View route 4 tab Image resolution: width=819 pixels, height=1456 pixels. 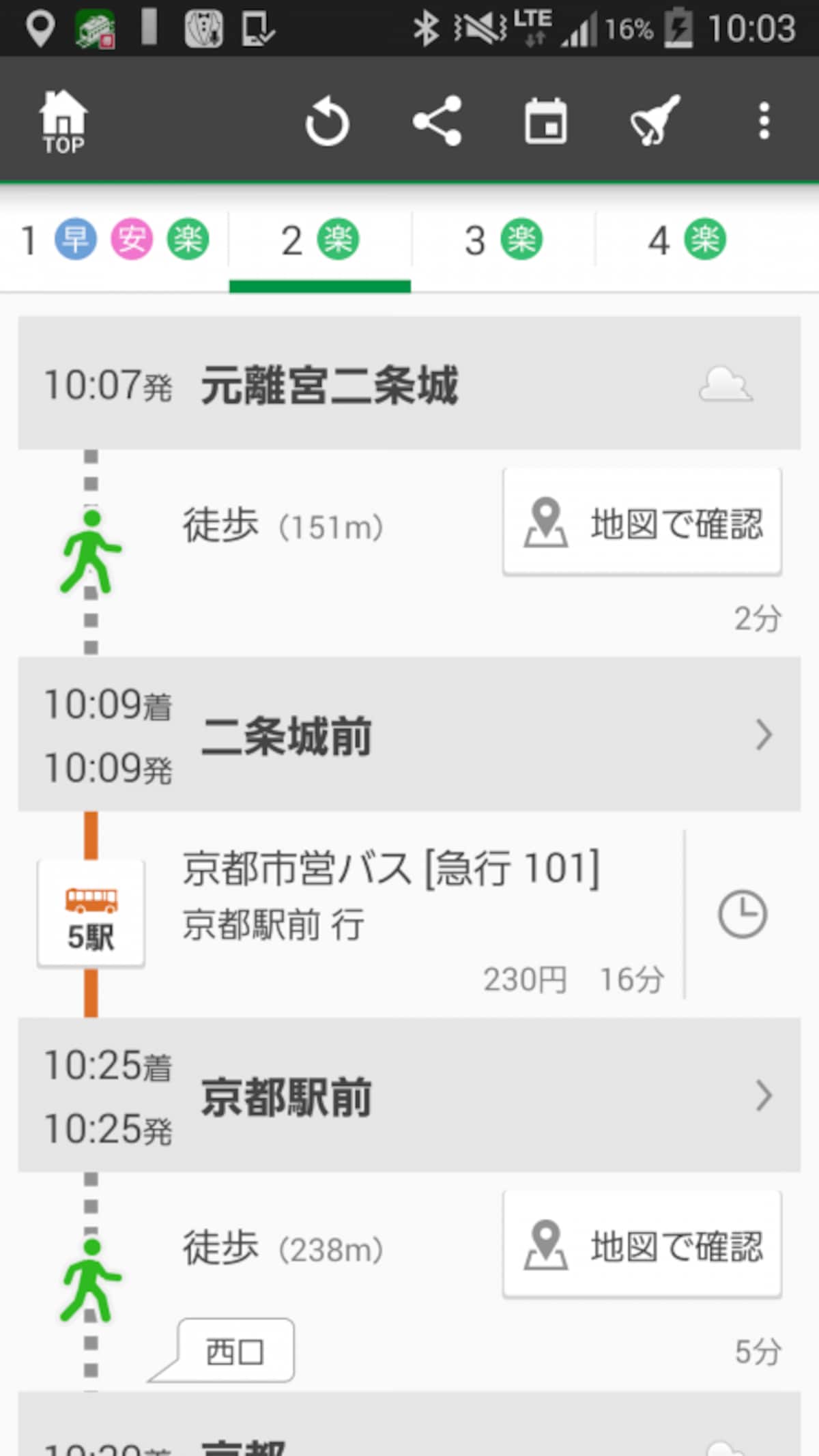point(687,240)
